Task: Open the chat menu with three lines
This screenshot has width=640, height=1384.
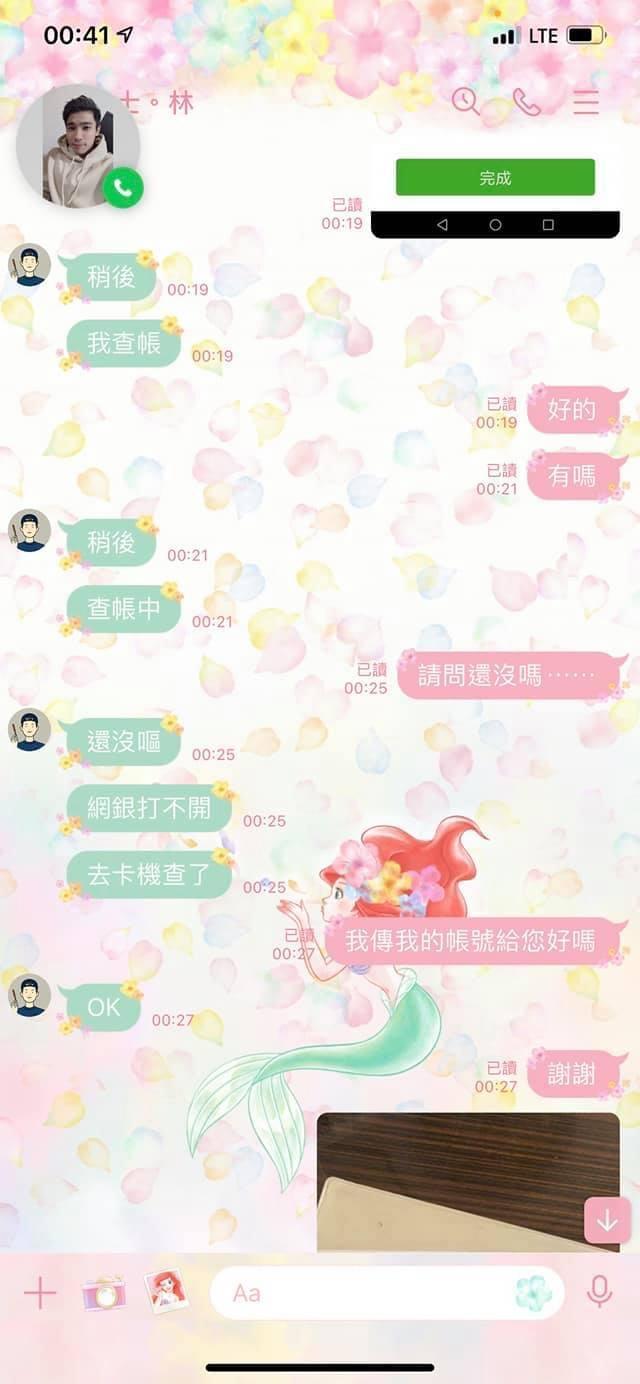Action: (x=586, y=102)
